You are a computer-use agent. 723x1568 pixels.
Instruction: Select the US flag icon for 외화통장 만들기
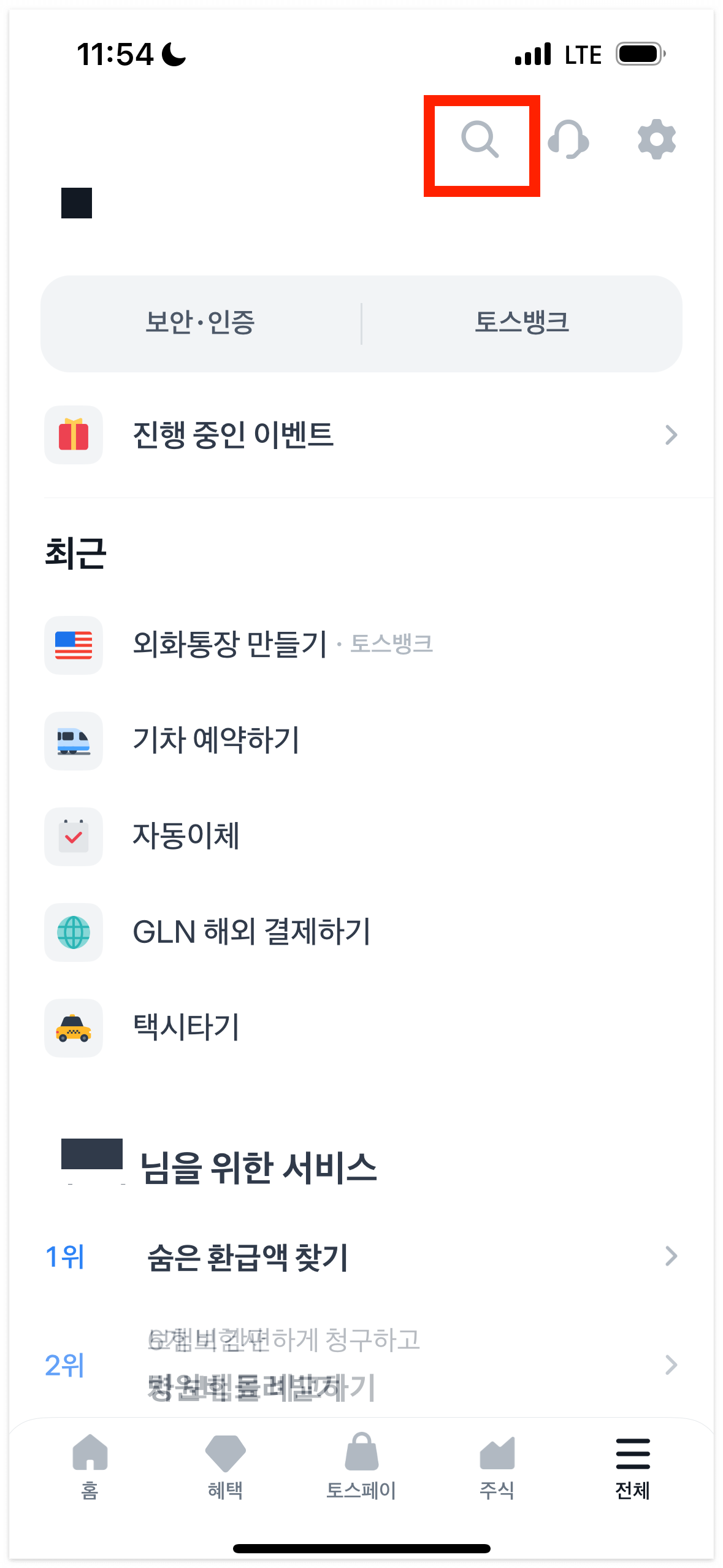click(x=74, y=644)
